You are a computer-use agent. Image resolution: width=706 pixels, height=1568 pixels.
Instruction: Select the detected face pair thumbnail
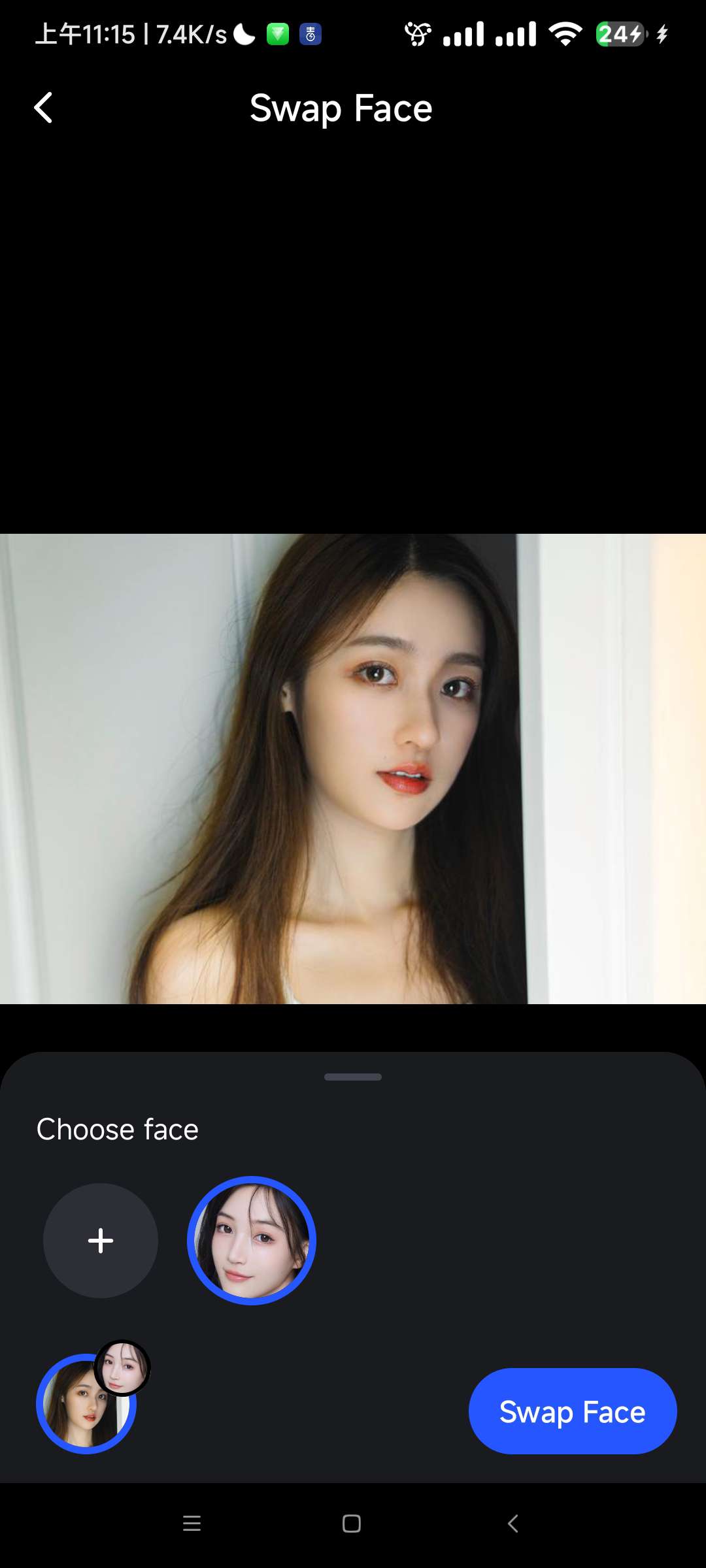pyautogui.click(x=86, y=1402)
